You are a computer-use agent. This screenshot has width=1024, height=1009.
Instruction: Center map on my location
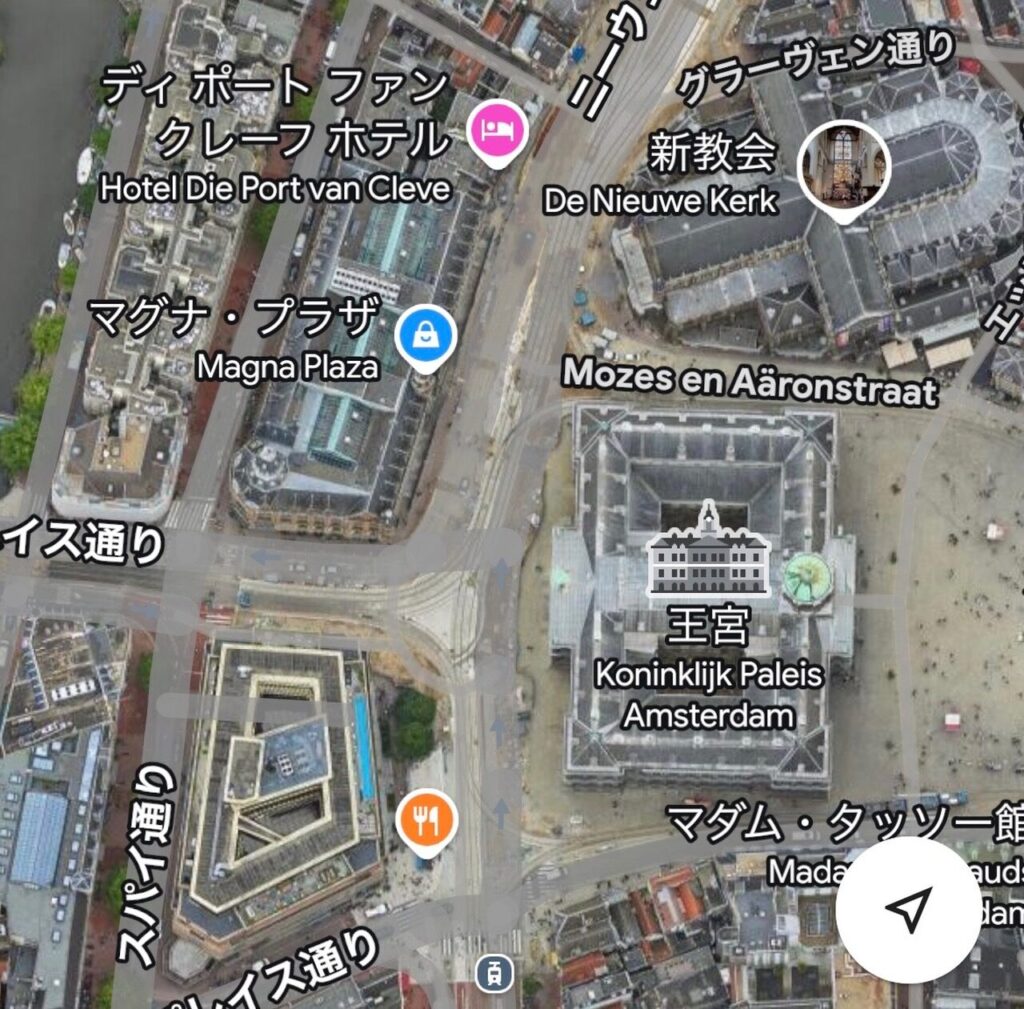coord(908,910)
